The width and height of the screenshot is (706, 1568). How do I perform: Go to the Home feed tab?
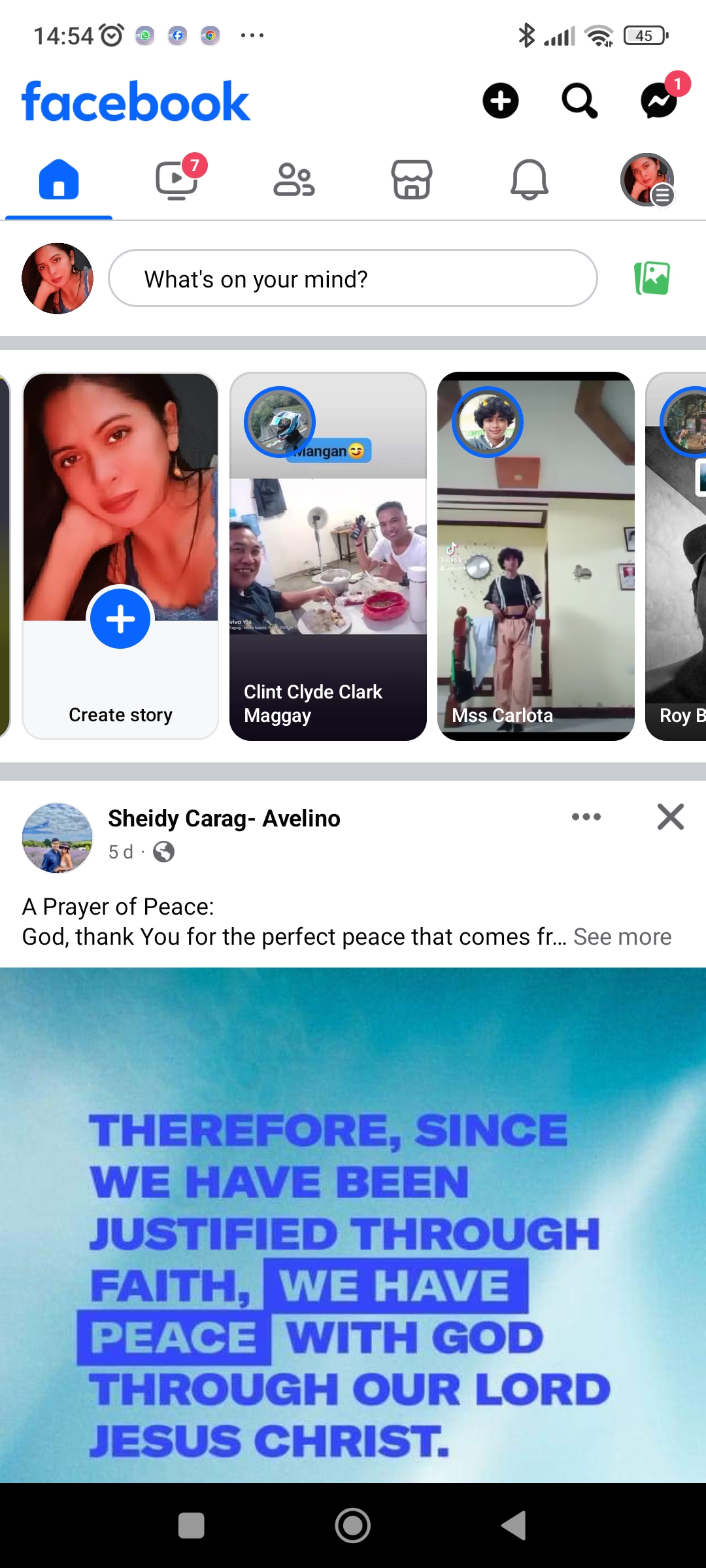pyautogui.click(x=59, y=180)
